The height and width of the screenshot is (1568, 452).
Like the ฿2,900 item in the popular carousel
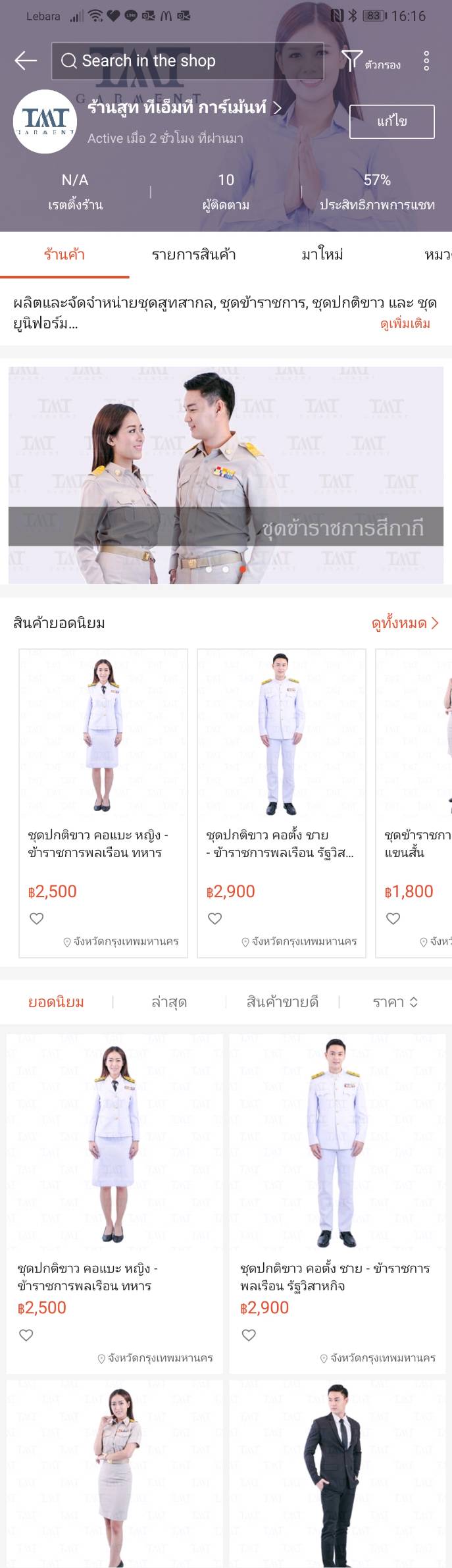(214, 918)
